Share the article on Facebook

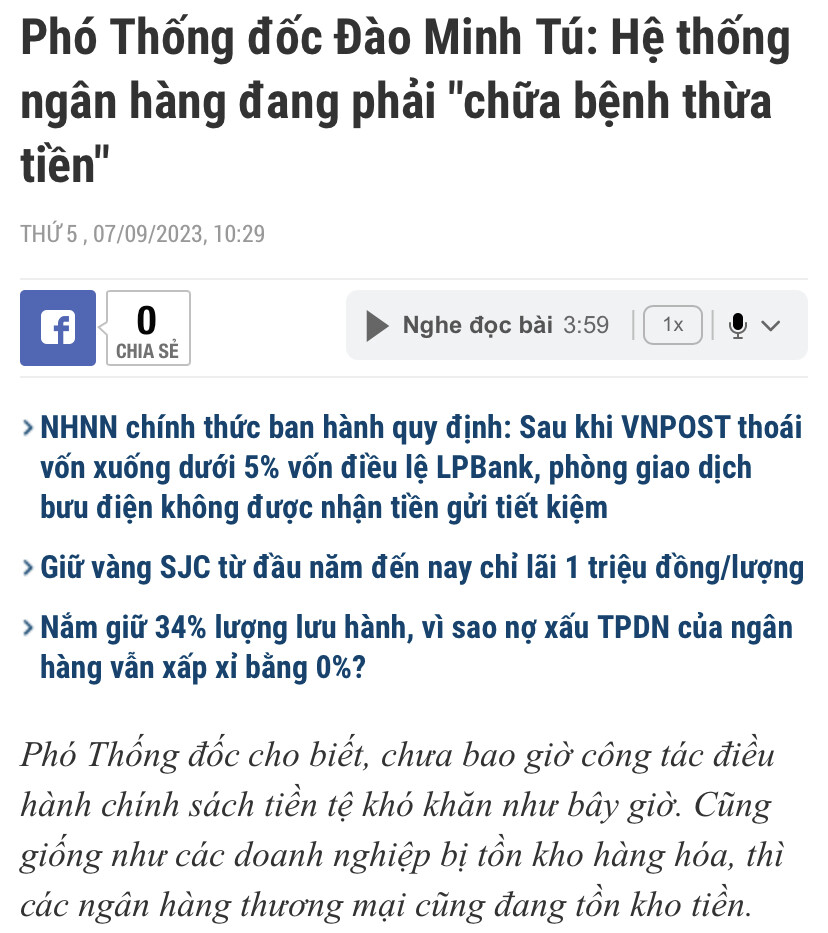pyautogui.click(x=58, y=327)
